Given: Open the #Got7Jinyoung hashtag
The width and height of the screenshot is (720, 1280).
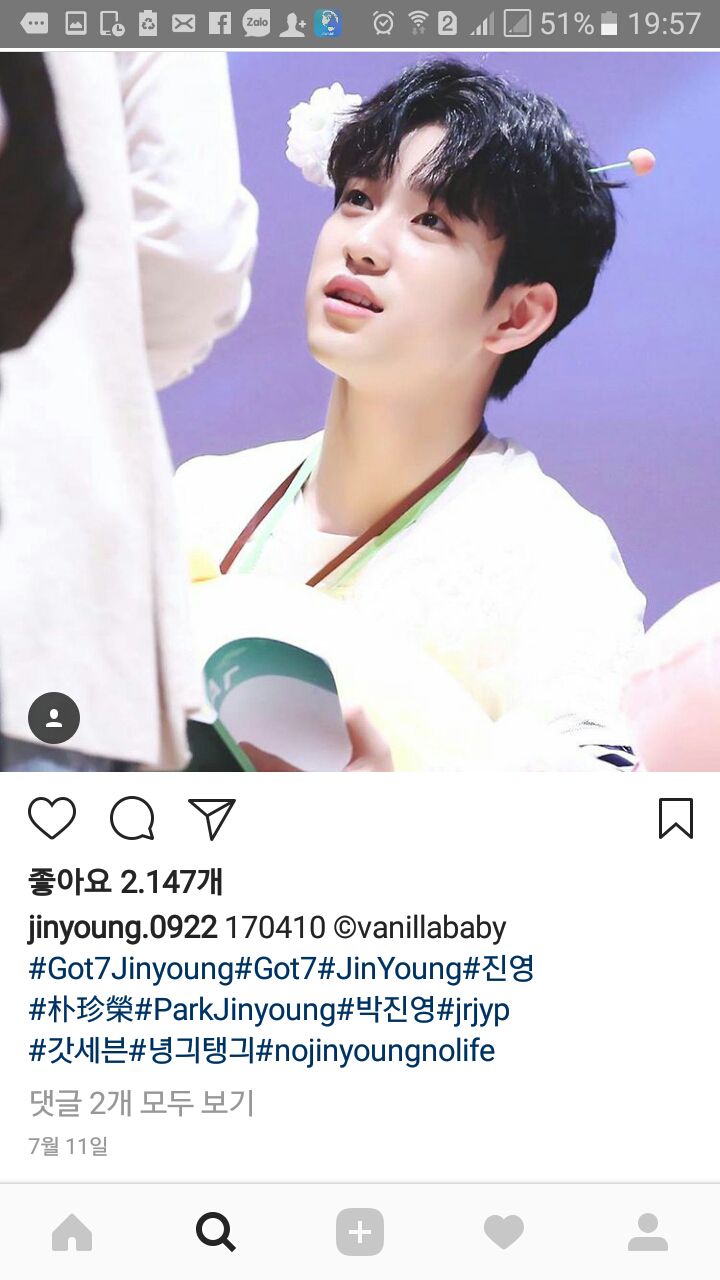Looking at the screenshot, I should (x=131, y=969).
